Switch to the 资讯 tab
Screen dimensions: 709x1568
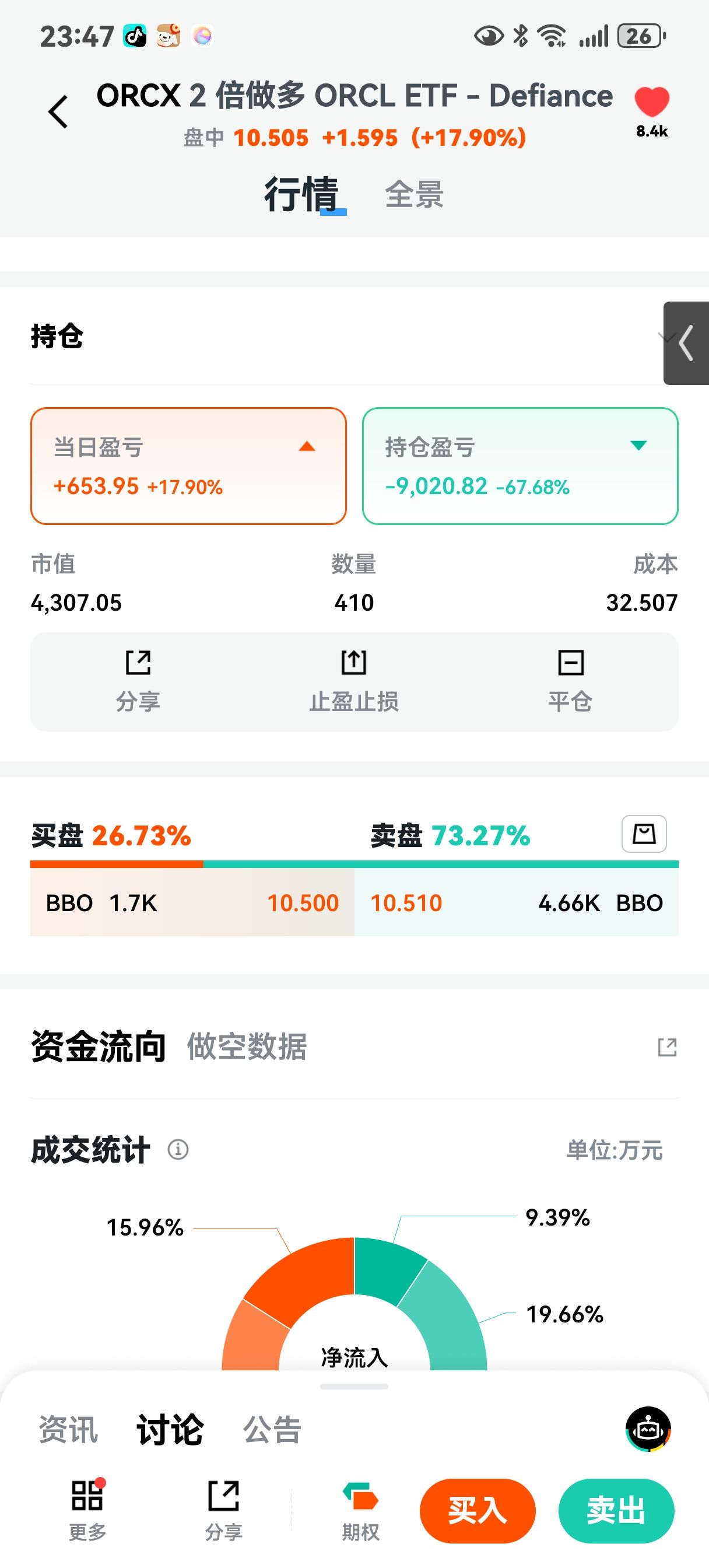click(x=68, y=1429)
